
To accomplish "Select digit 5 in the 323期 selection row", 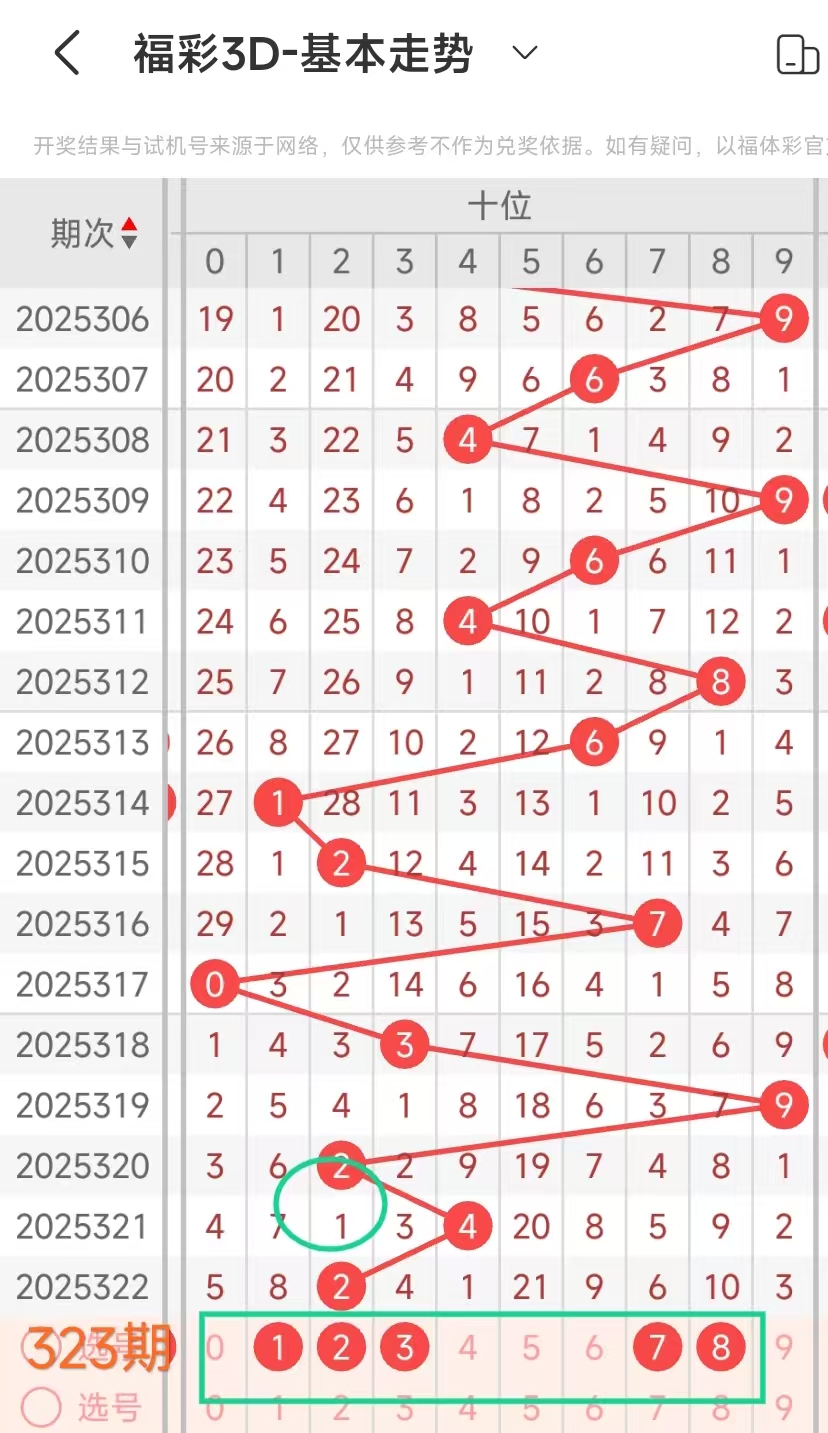I will (x=531, y=1348).
